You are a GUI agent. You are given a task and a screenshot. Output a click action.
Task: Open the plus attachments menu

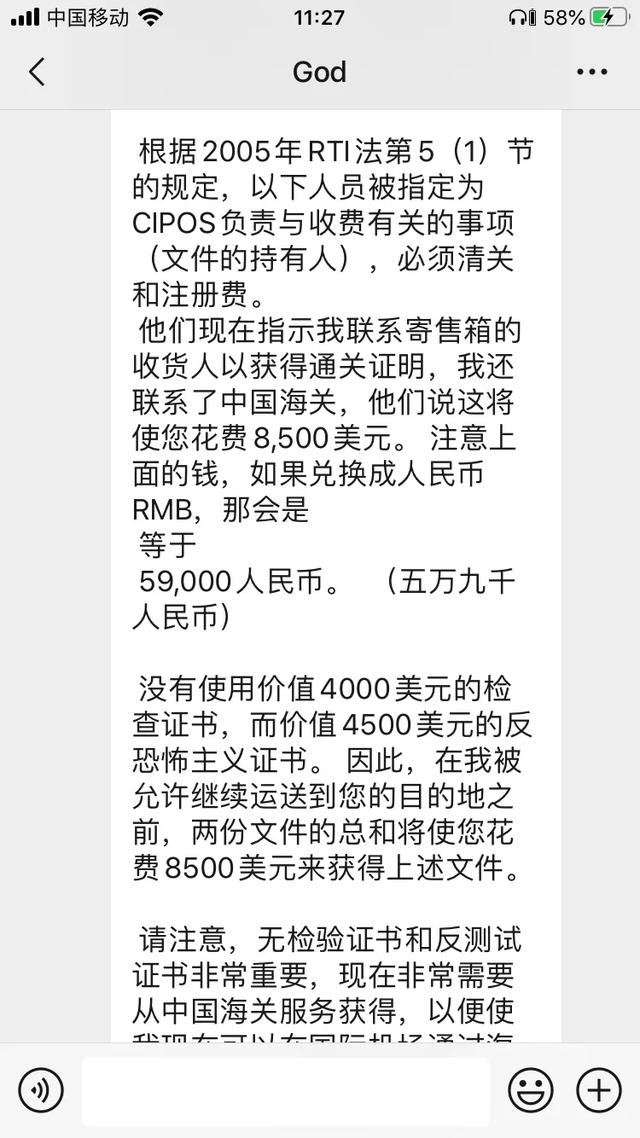click(x=599, y=1090)
